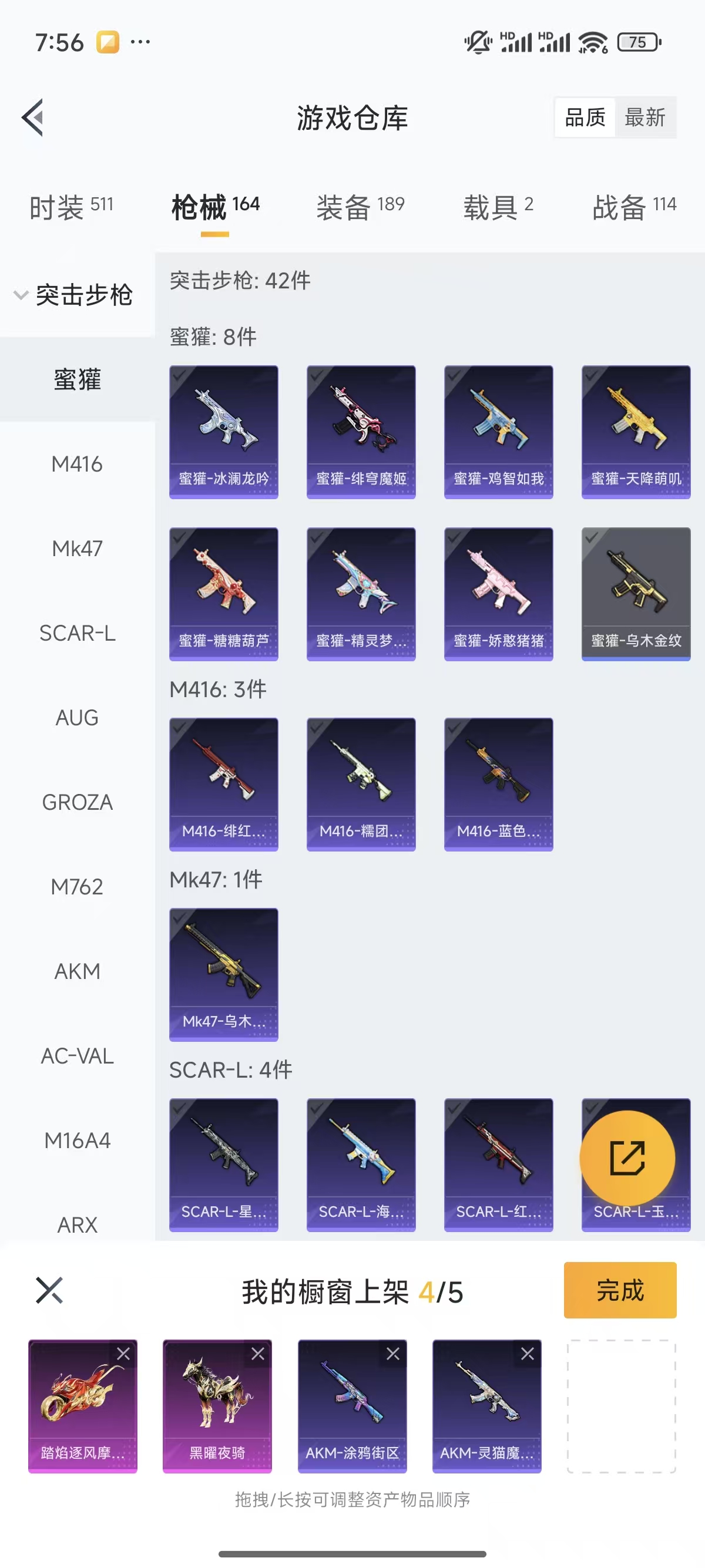705x1568 pixels.
Task: Select the 蜜獾-冰澜龙吟 skin
Action: [223, 432]
